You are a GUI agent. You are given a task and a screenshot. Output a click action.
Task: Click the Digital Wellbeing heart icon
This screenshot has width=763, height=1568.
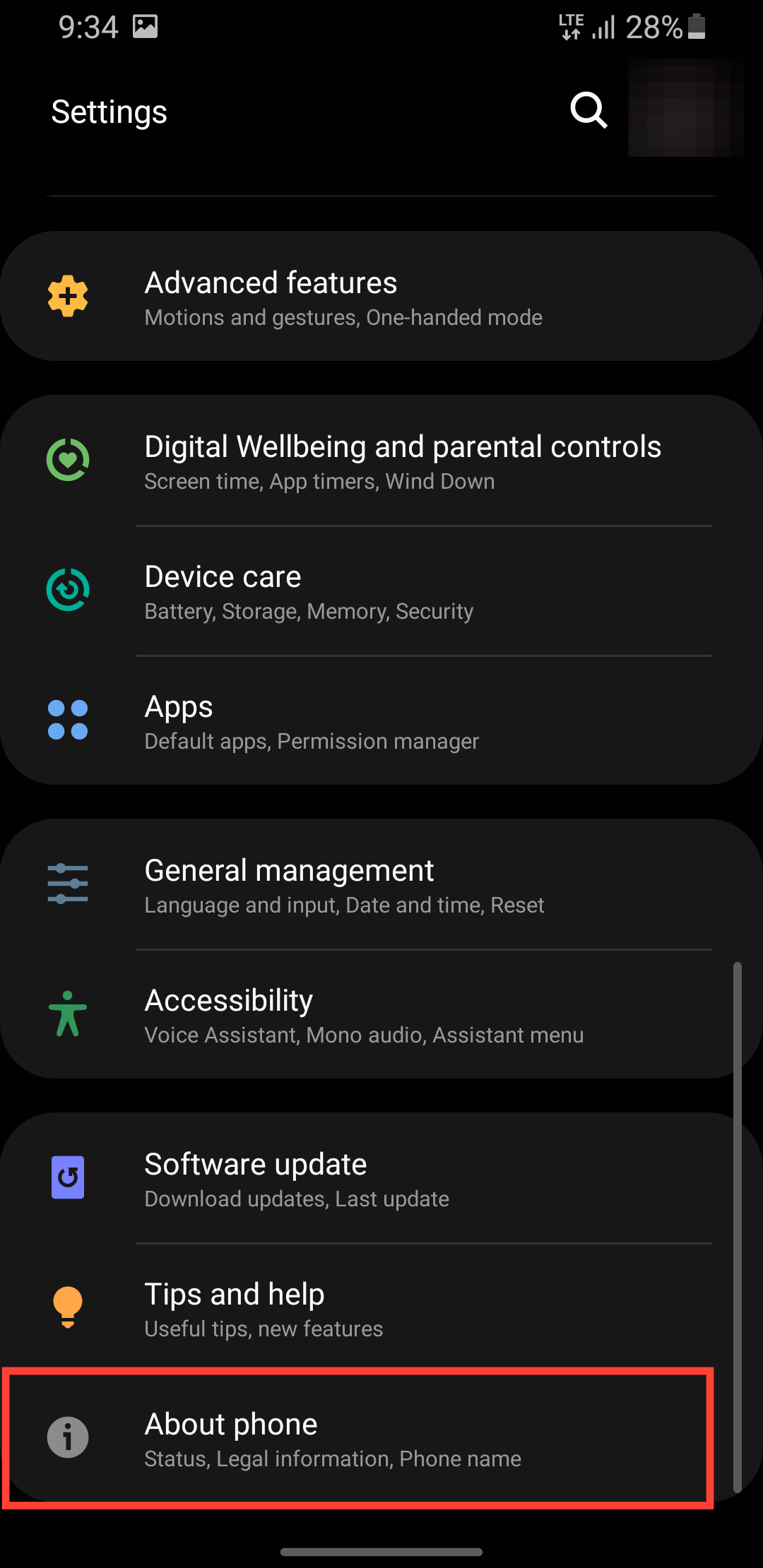click(67, 459)
